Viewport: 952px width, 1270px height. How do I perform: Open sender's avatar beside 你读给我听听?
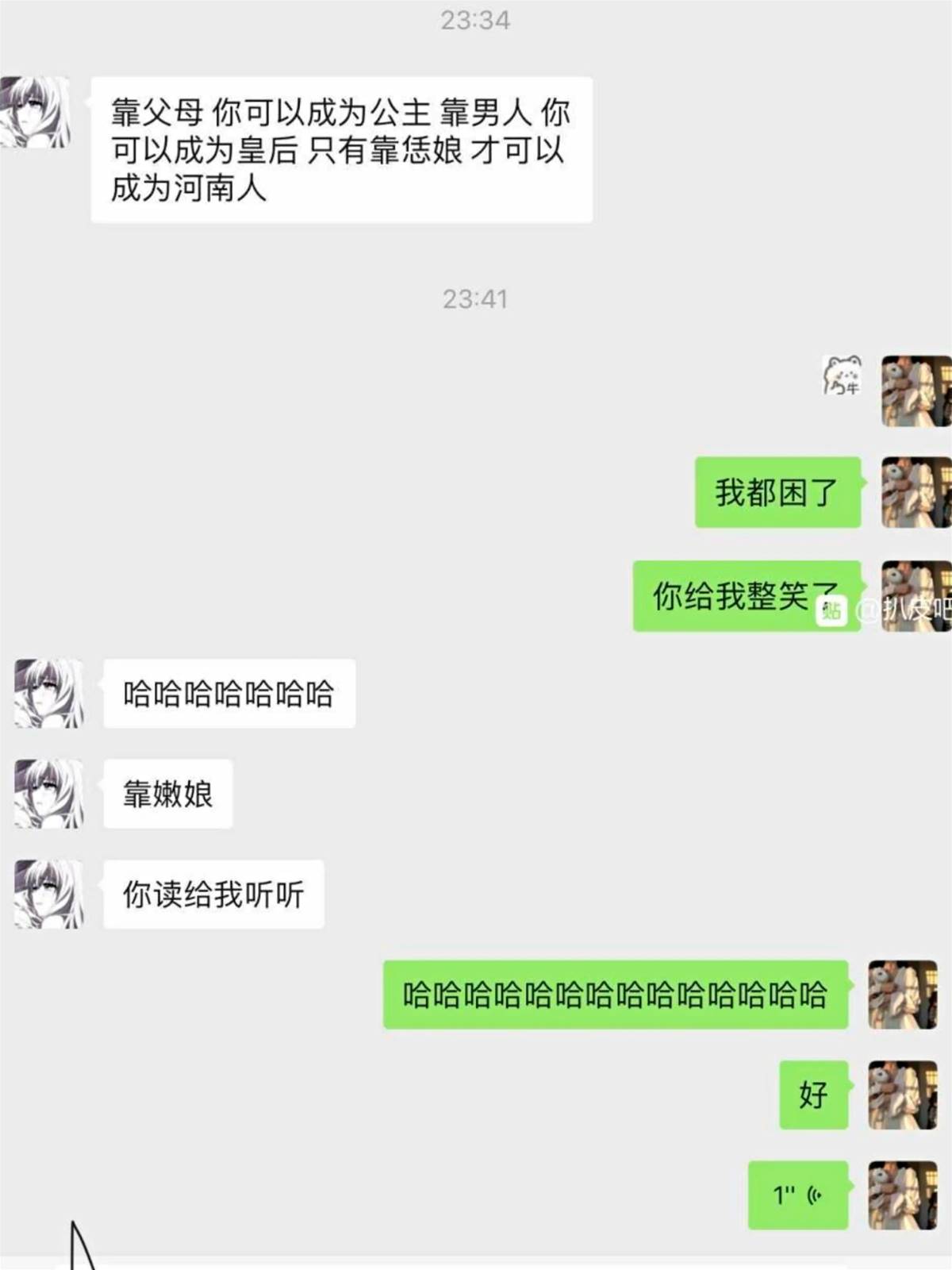point(49,894)
